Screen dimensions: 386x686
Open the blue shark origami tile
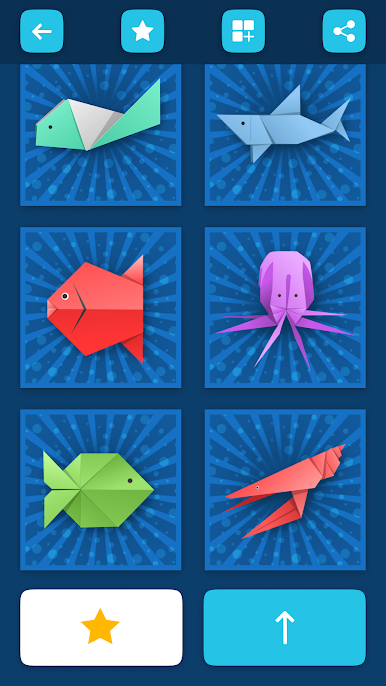click(285, 135)
